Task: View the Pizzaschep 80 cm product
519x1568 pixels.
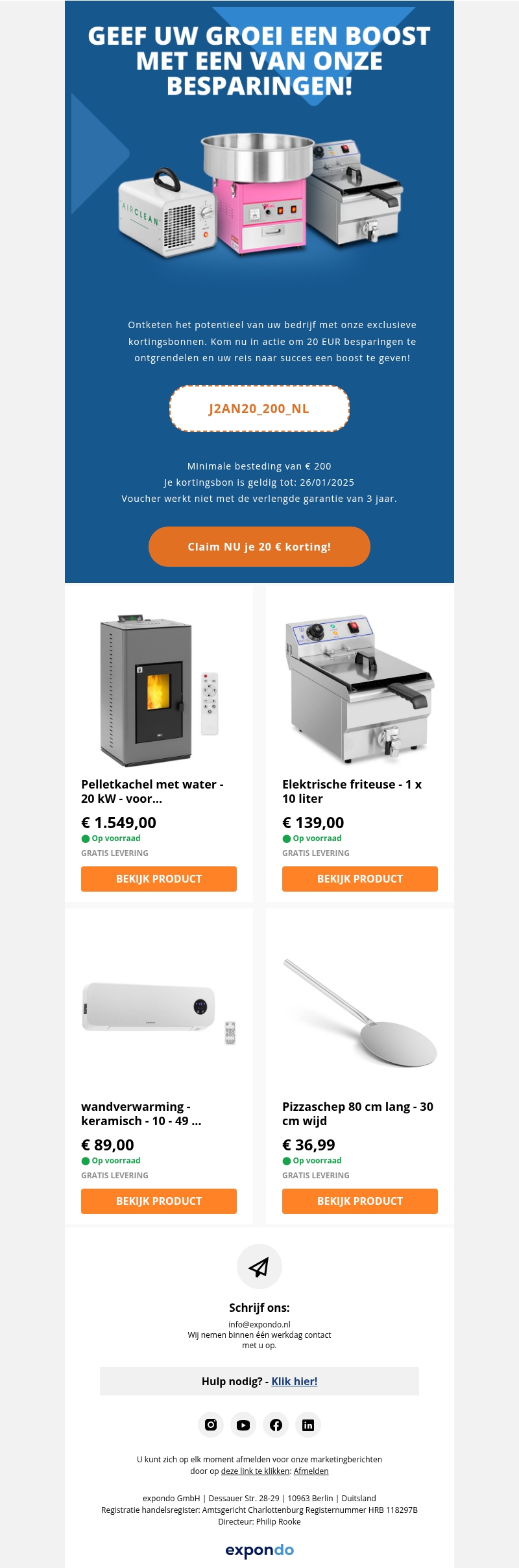Action: coord(360,1201)
